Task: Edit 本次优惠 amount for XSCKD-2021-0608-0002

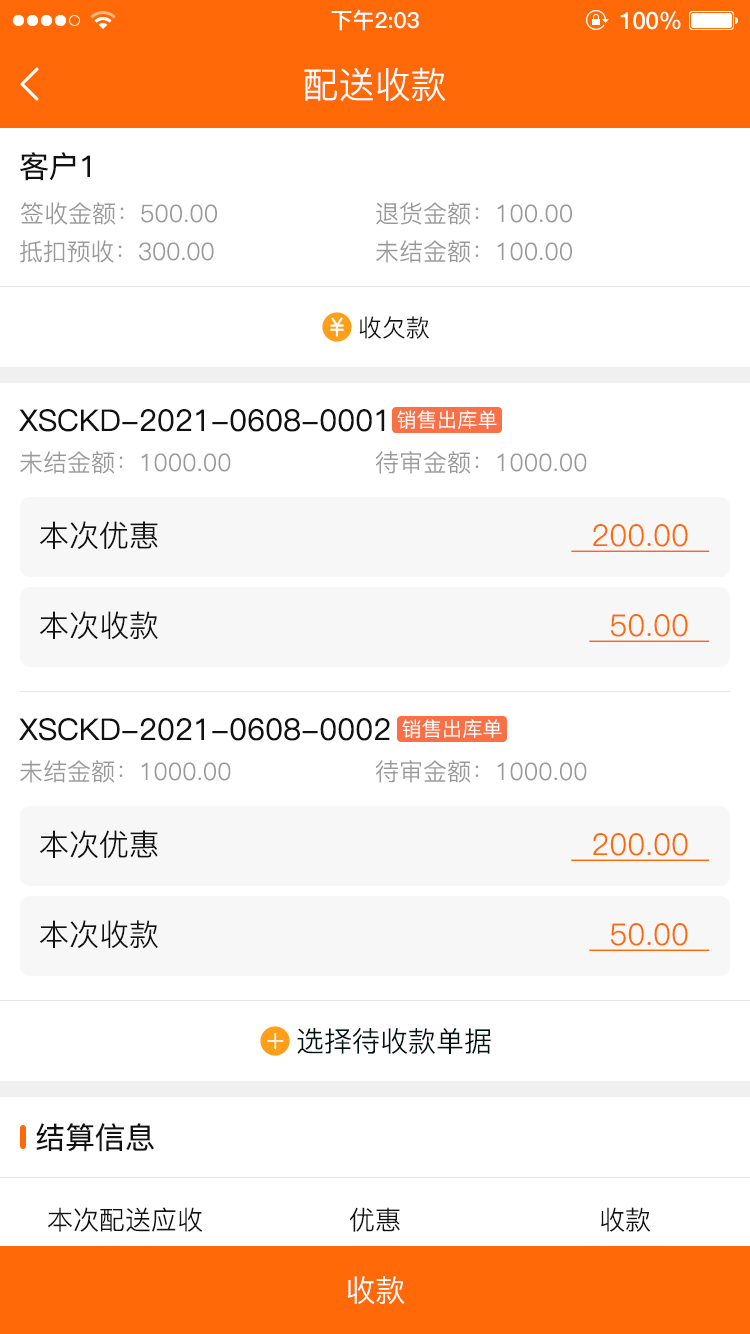Action: (x=640, y=846)
